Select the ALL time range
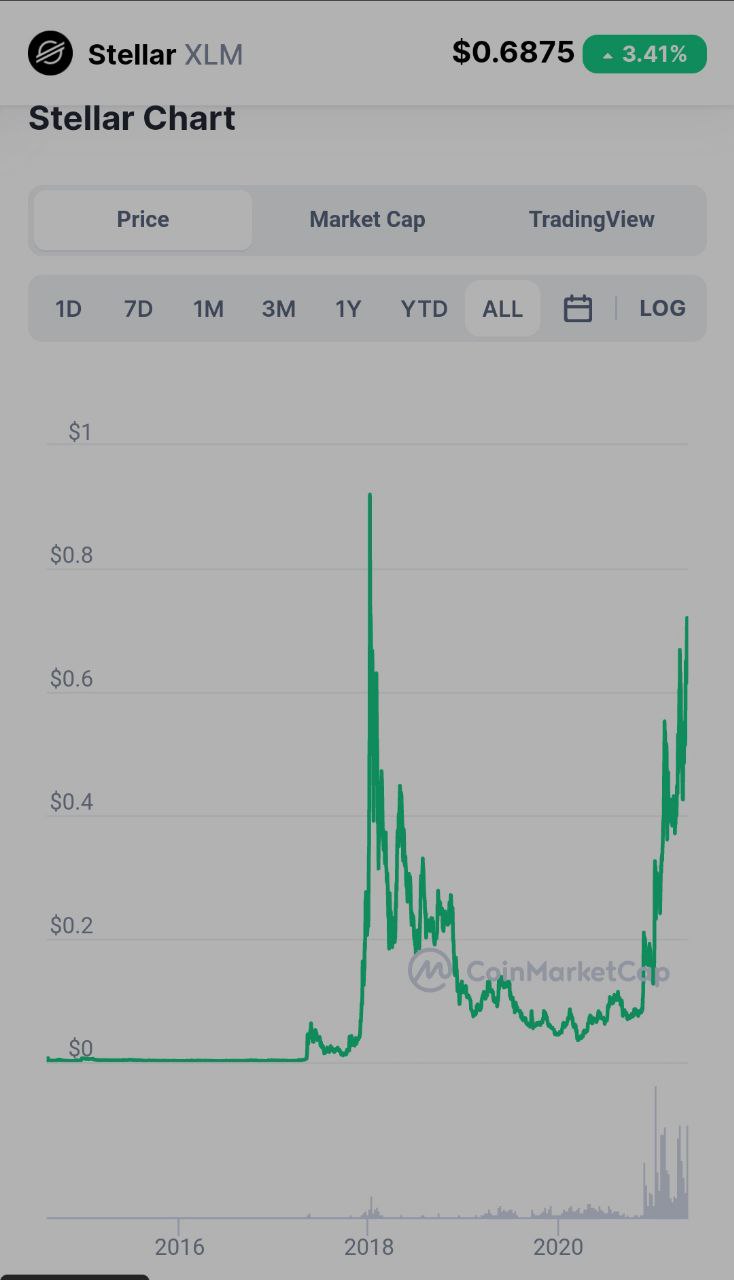The height and width of the screenshot is (1280, 734). pos(502,309)
